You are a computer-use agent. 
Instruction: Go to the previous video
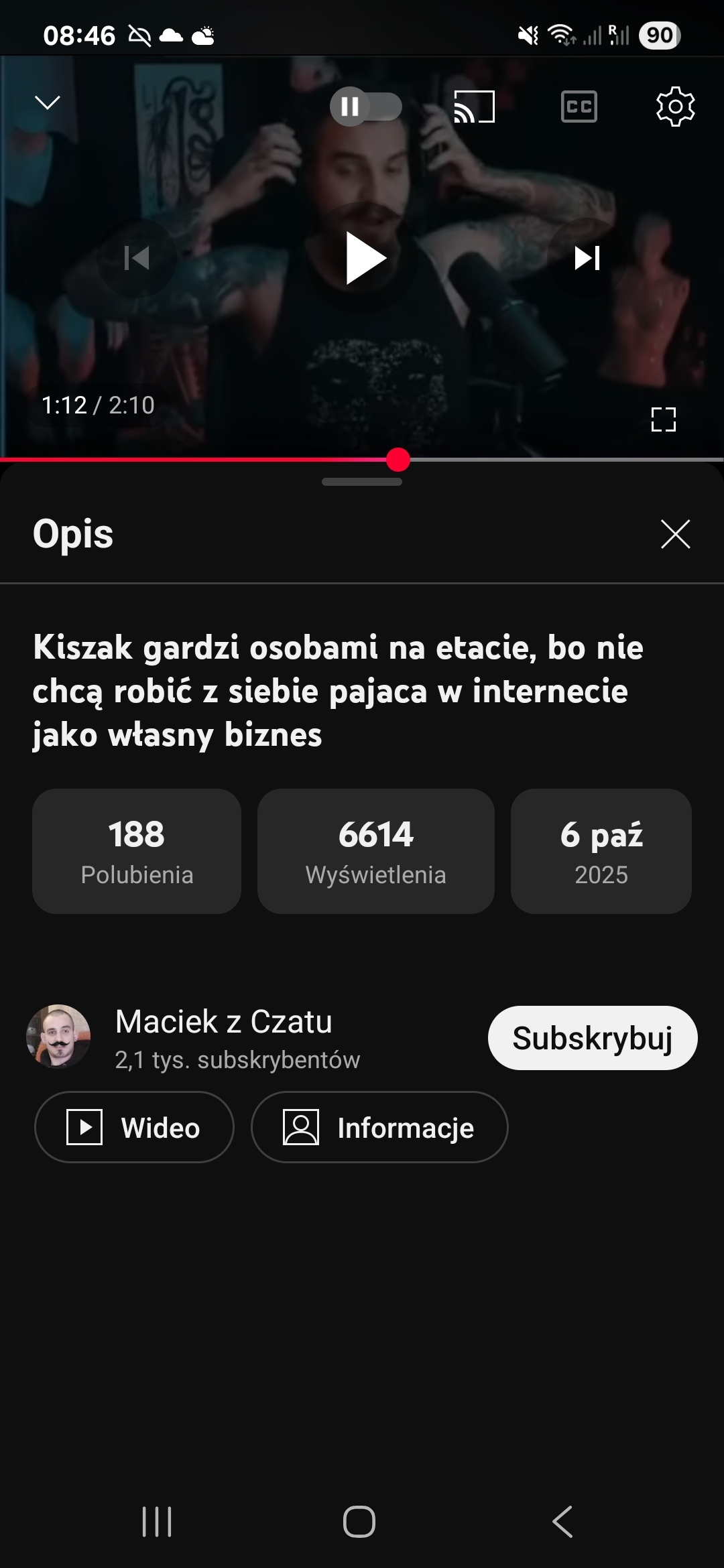click(137, 258)
